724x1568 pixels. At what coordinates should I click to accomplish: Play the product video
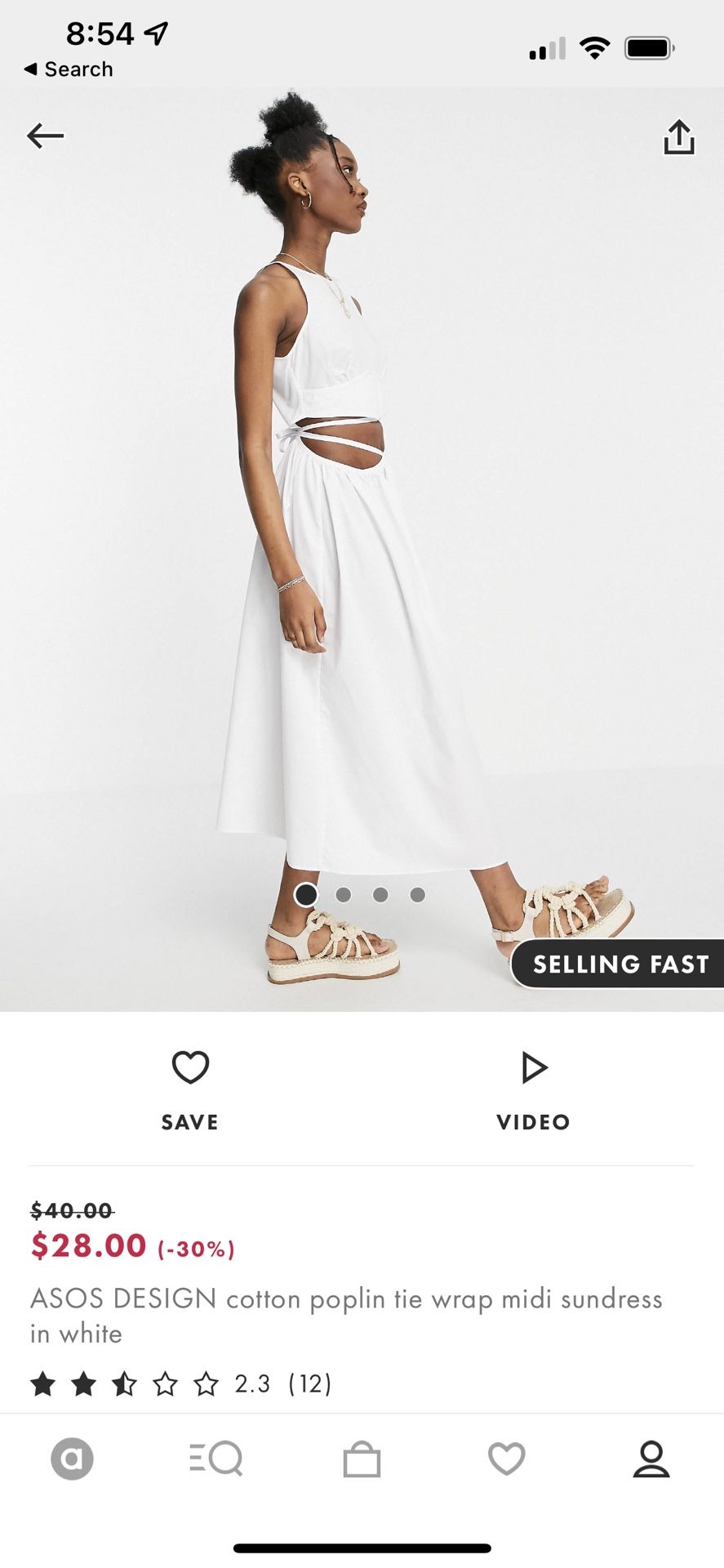coord(534,1090)
